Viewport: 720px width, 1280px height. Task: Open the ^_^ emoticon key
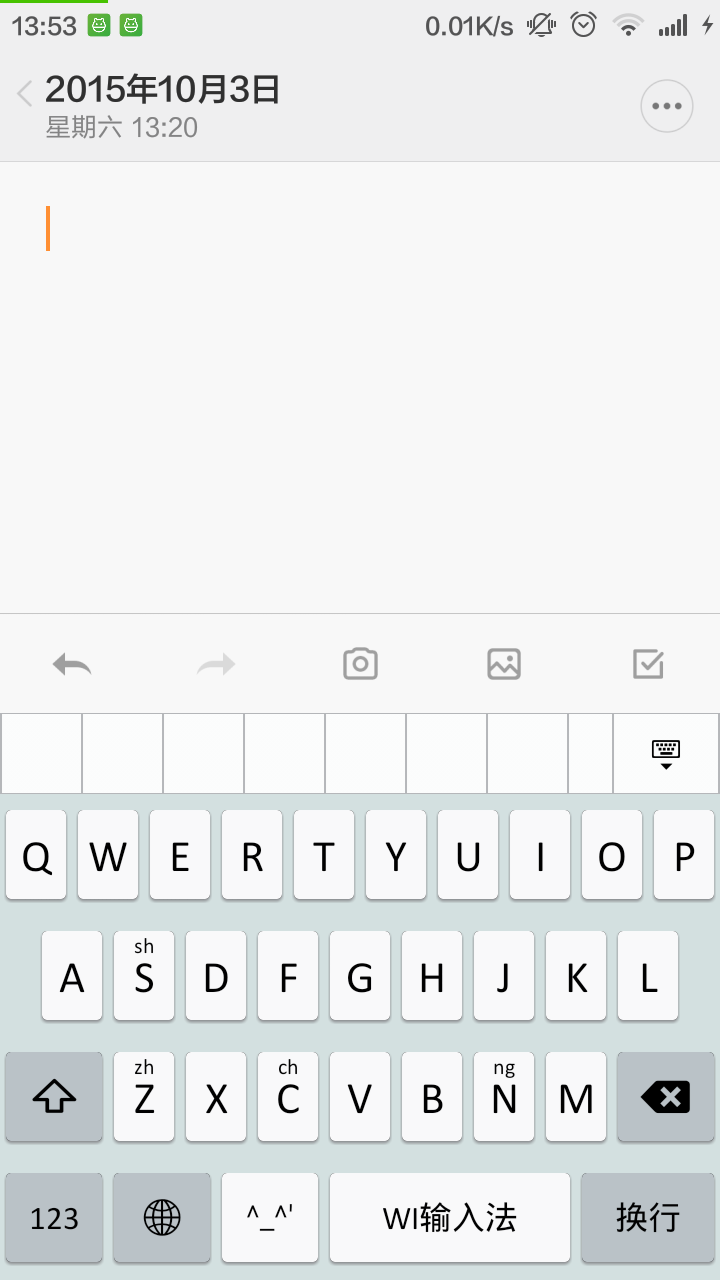[x=270, y=1218]
